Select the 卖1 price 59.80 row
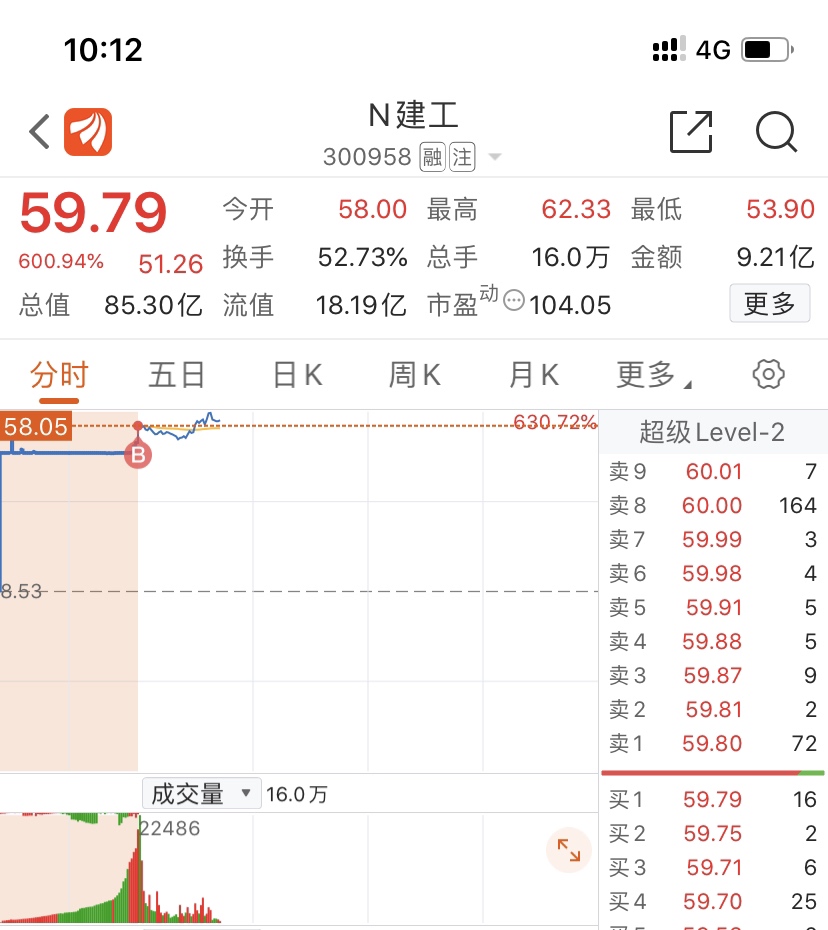The height and width of the screenshot is (930, 828). [x=713, y=744]
